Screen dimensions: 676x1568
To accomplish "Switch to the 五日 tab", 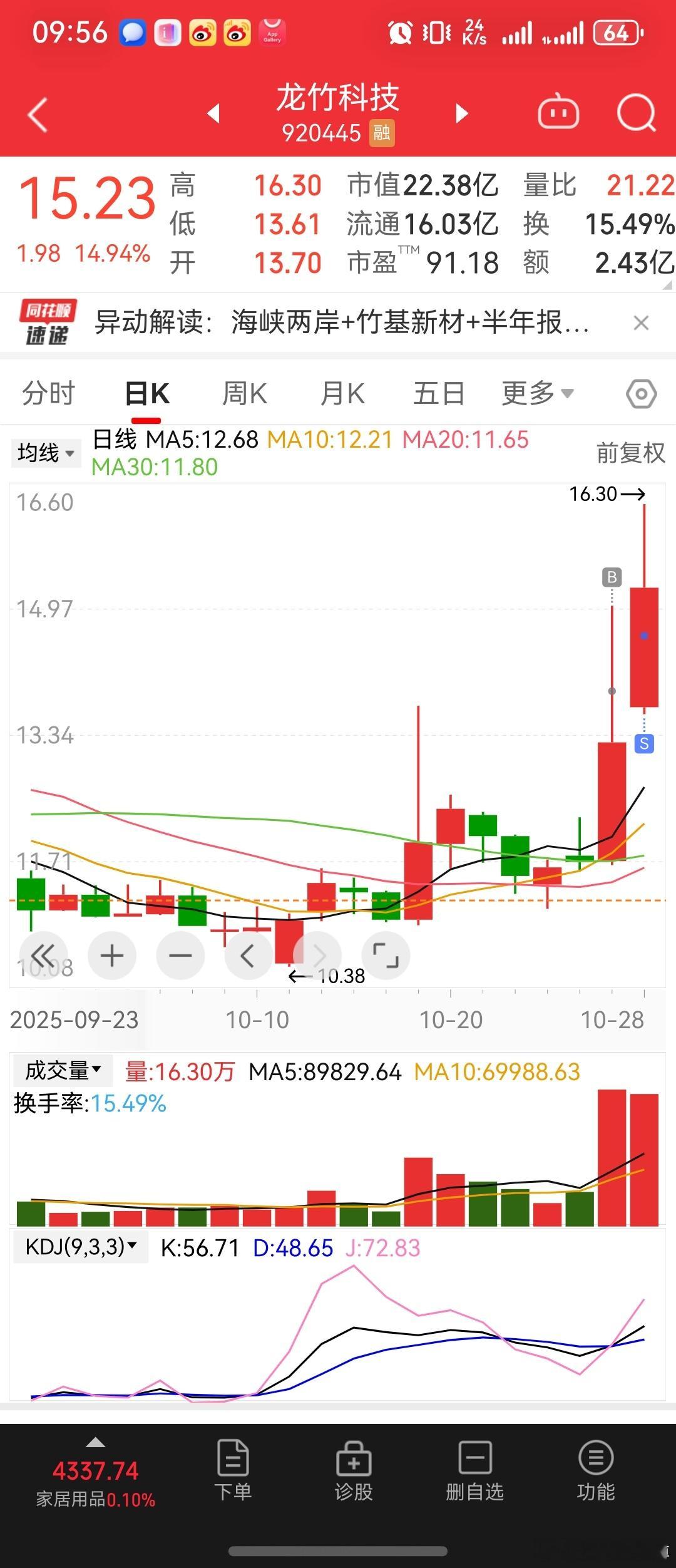I will coord(439,393).
